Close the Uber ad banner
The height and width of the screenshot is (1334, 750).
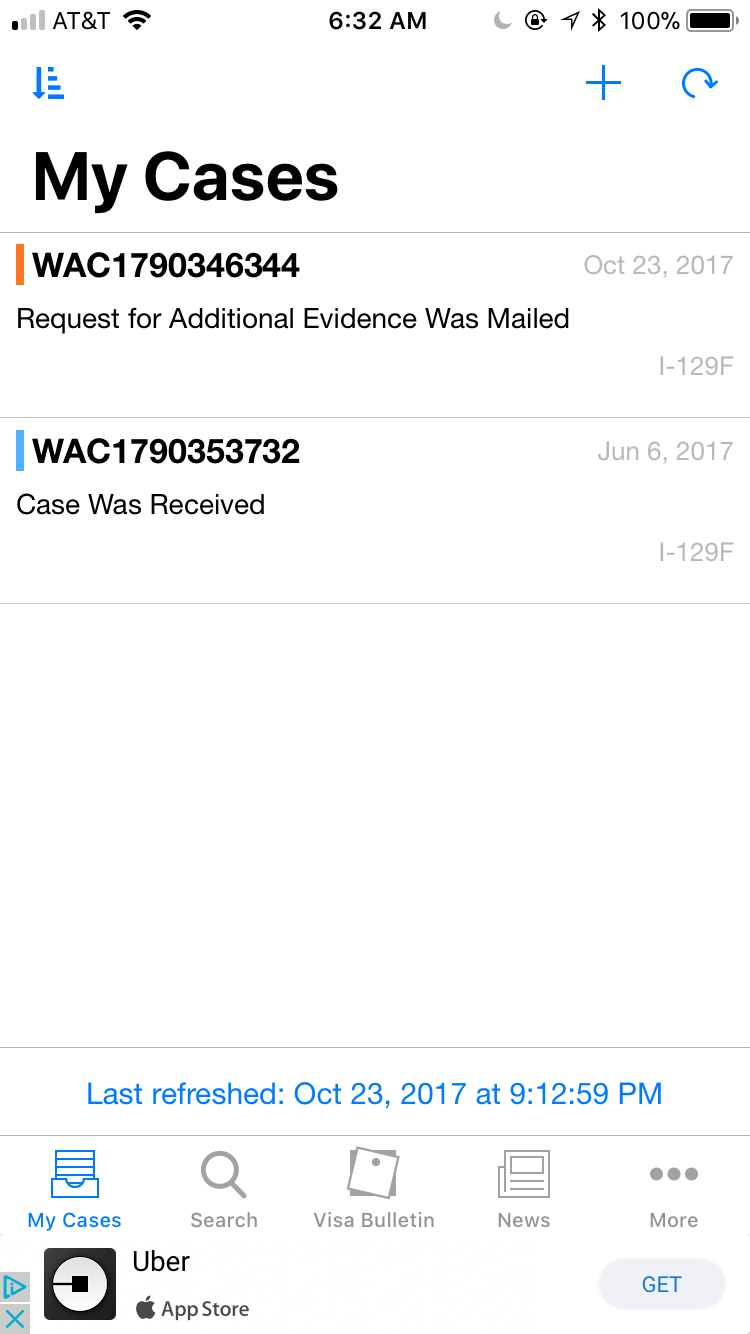point(15,1319)
